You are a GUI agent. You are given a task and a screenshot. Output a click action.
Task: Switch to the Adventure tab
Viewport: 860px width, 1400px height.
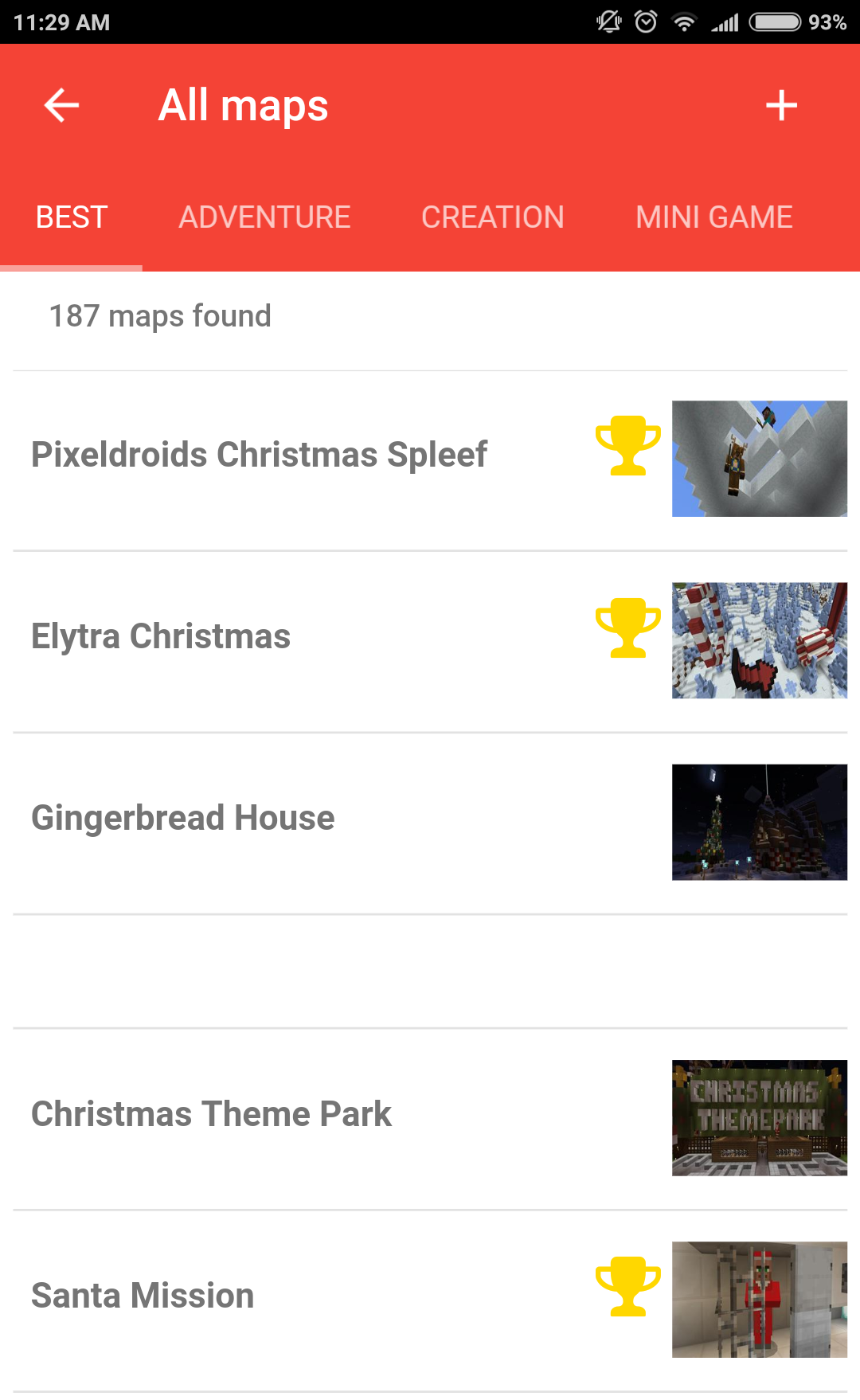pyautogui.click(x=264, y=217)
